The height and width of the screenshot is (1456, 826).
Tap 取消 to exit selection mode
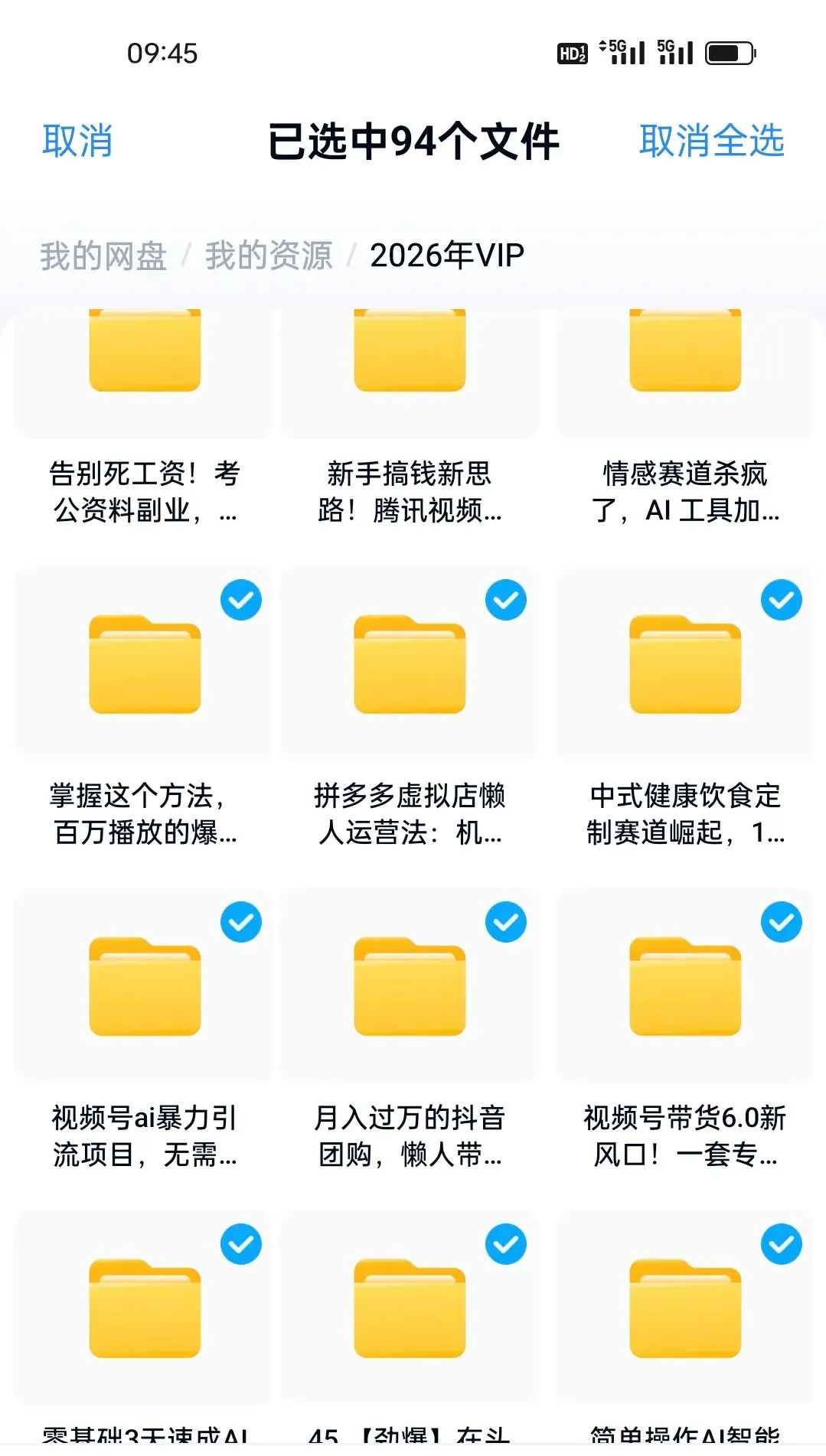click(x=77, y=142)
